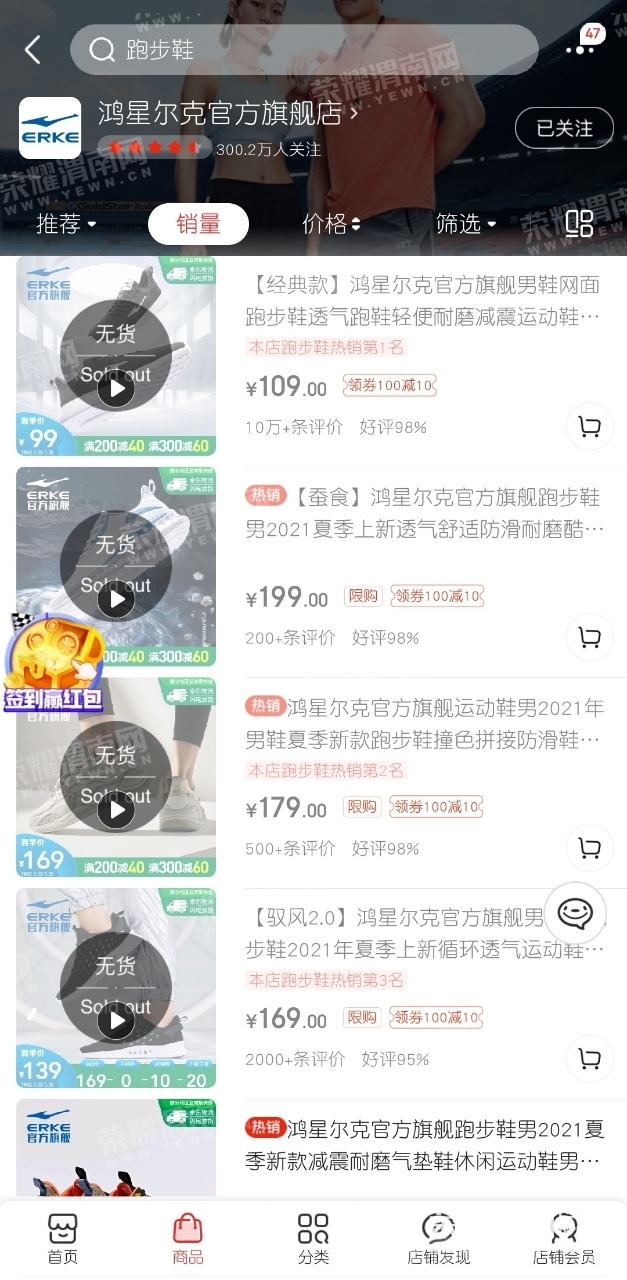Open the 筛选 filter options
The width and height of the screenshot is (627, 1280).
click(466, 224)
